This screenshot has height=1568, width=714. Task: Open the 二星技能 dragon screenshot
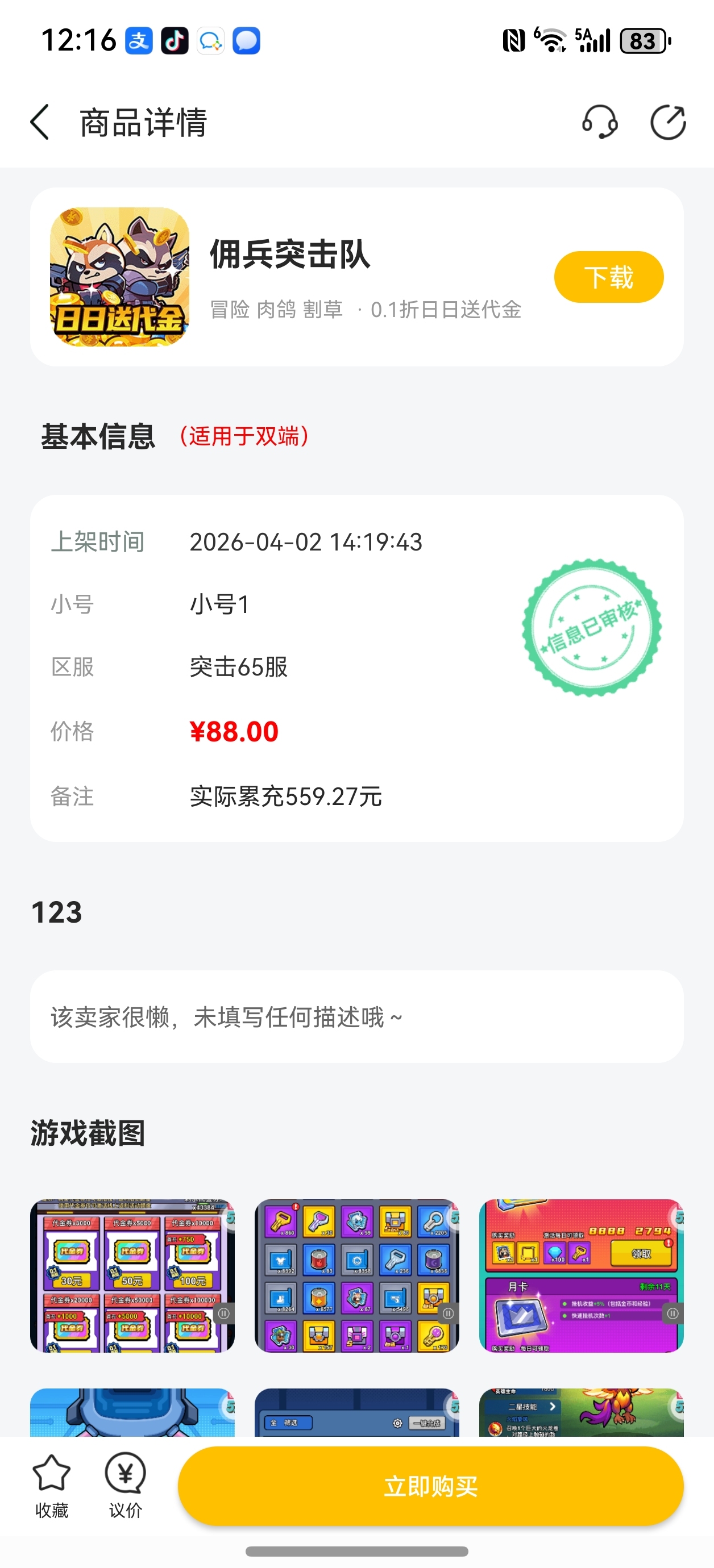tap(581, 1412)
